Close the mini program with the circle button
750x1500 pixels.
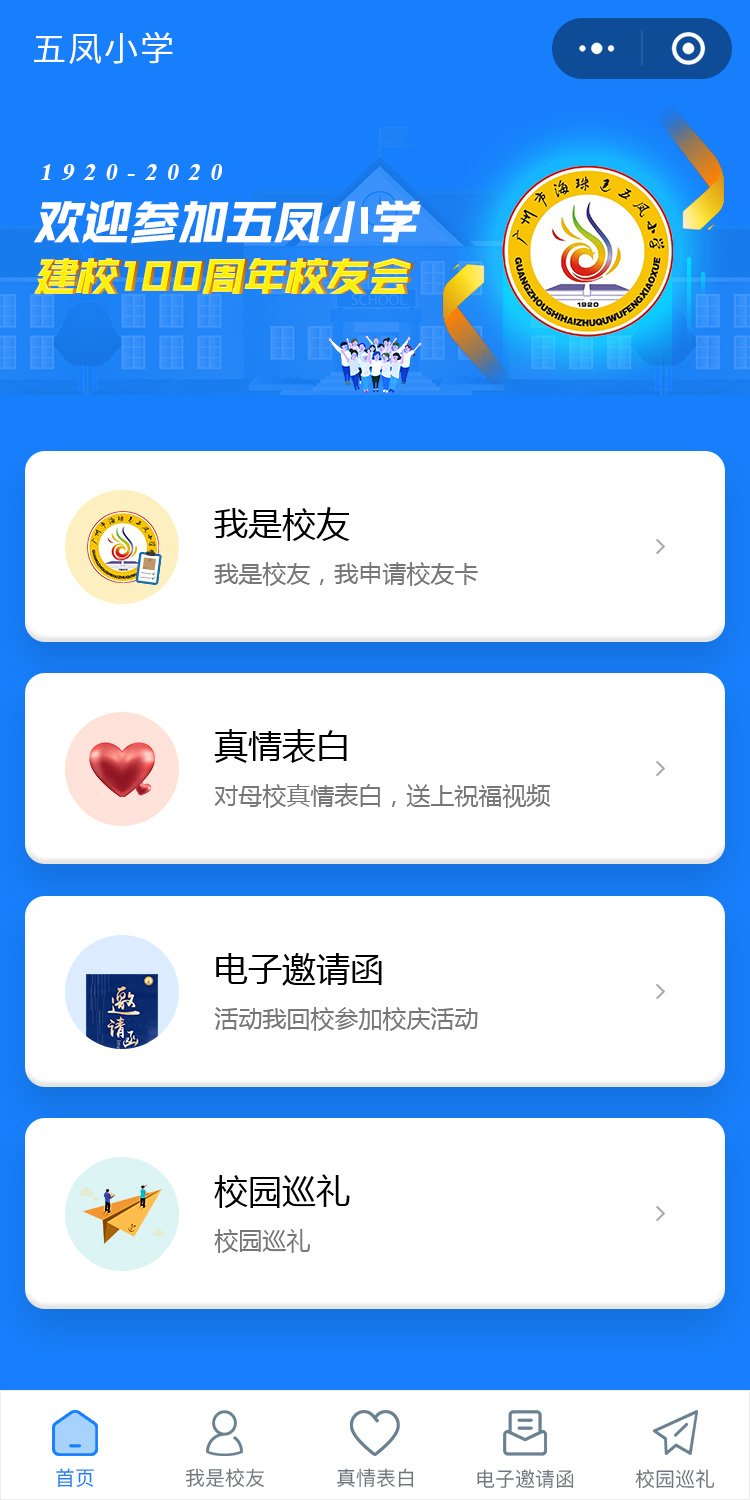click(x=688, y=48)
